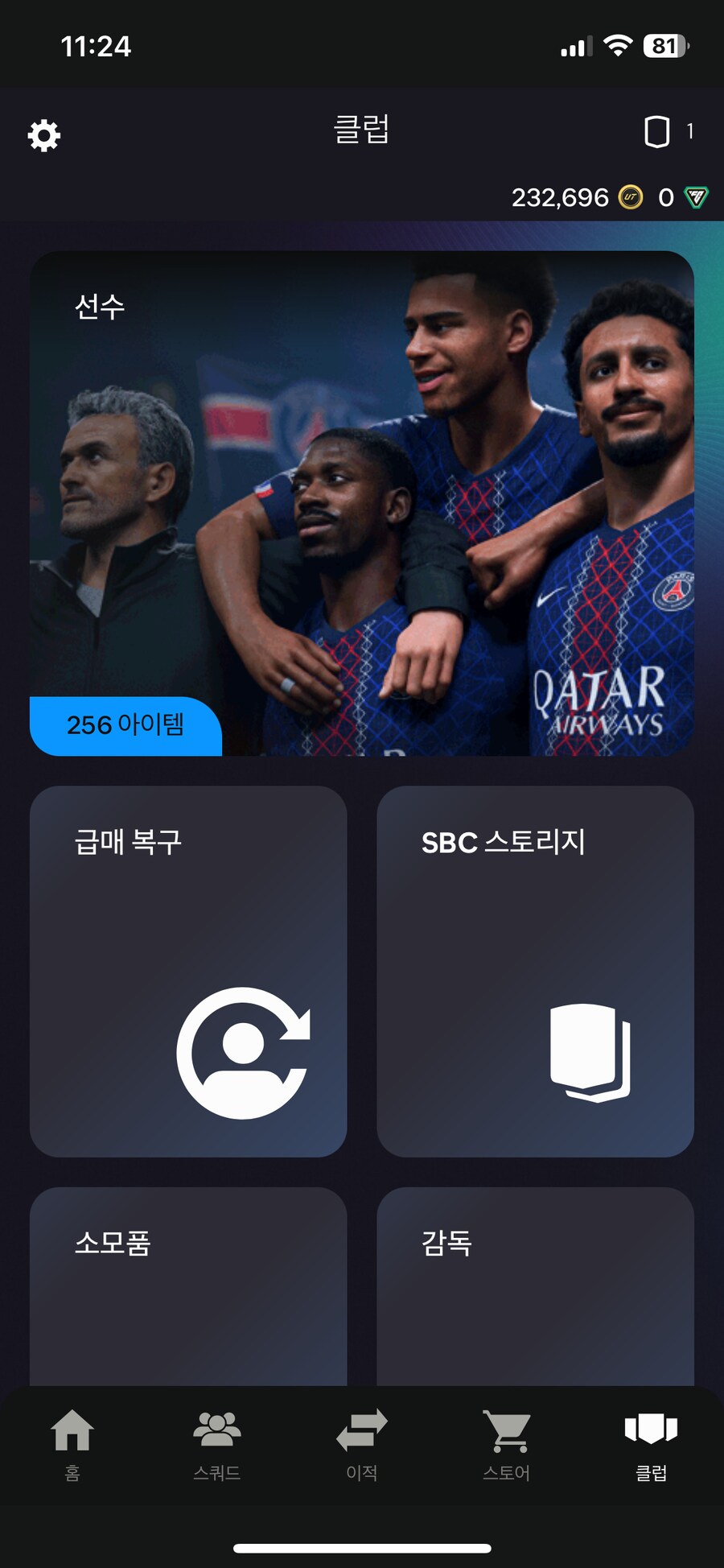Screen dimensions: 724x1568
Task: Click the 클럽 page title
Action: click(x=362, y=131)
